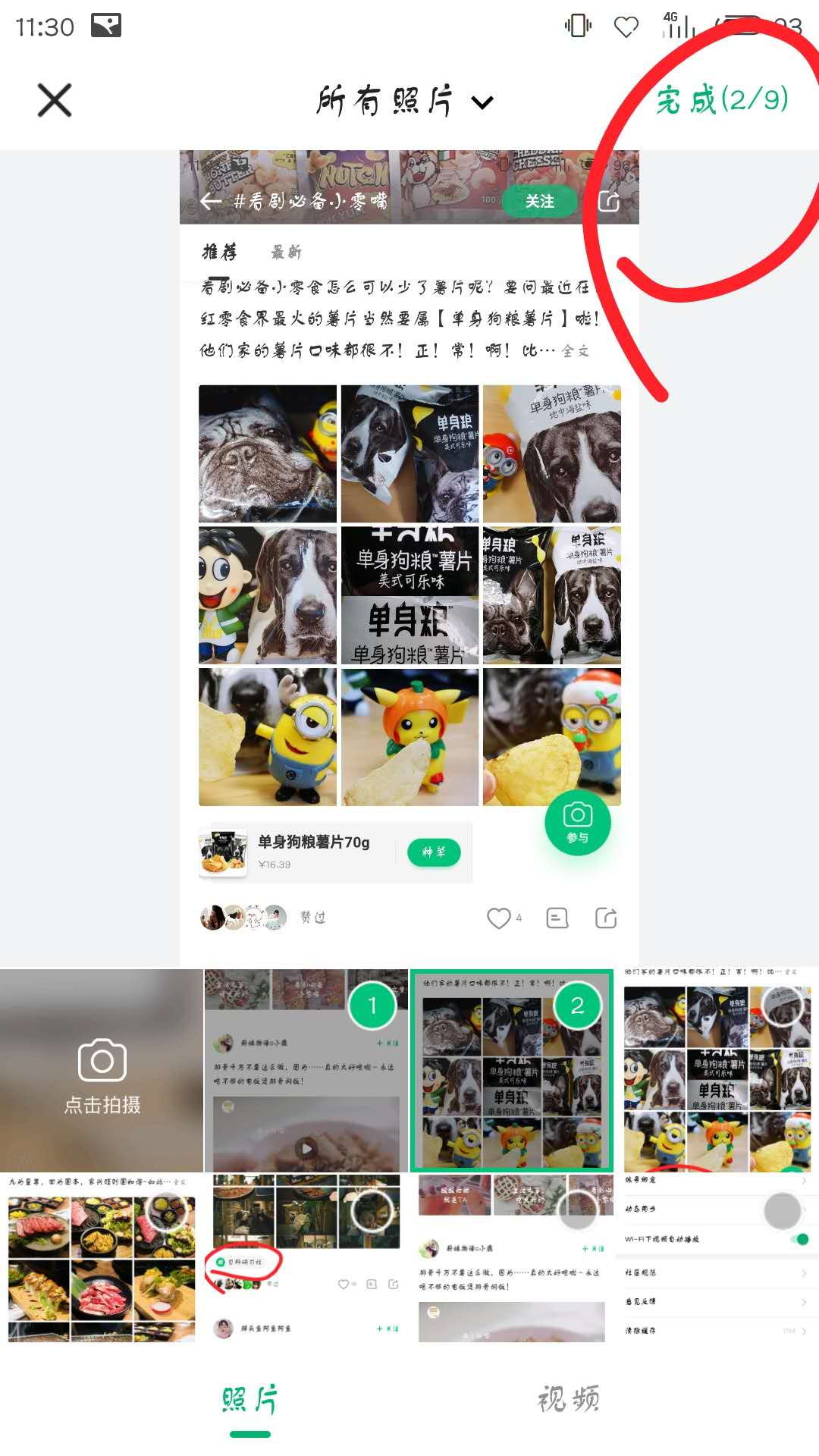The width and height of the screenshot is (819, 1456).
Task: Switch to the 照片 tab
Action: coord(250,1399)
